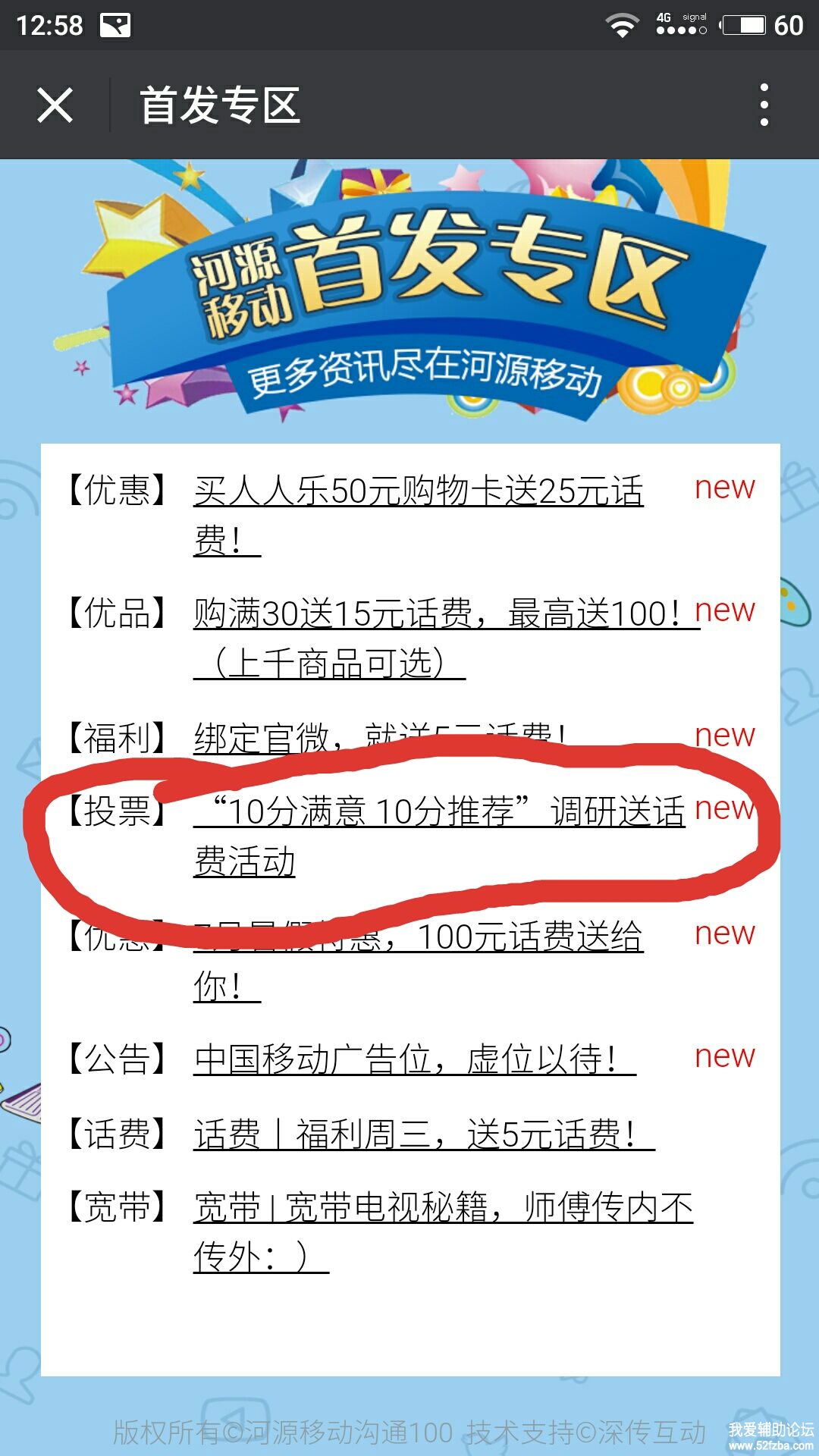The width and height of the screenshot is (819, 1456).
Task: Open the 10分满意10分推荐 survey link
Action: (x=438, y=812)
